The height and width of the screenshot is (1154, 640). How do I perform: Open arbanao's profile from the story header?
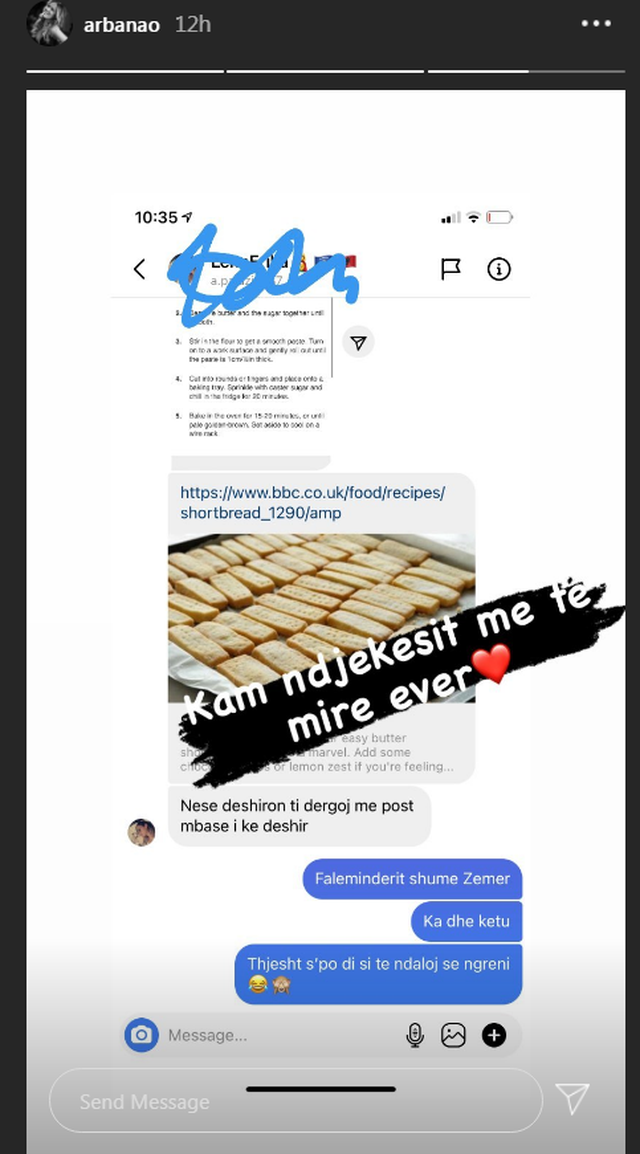pyautogui.click(x=120, y=24)
